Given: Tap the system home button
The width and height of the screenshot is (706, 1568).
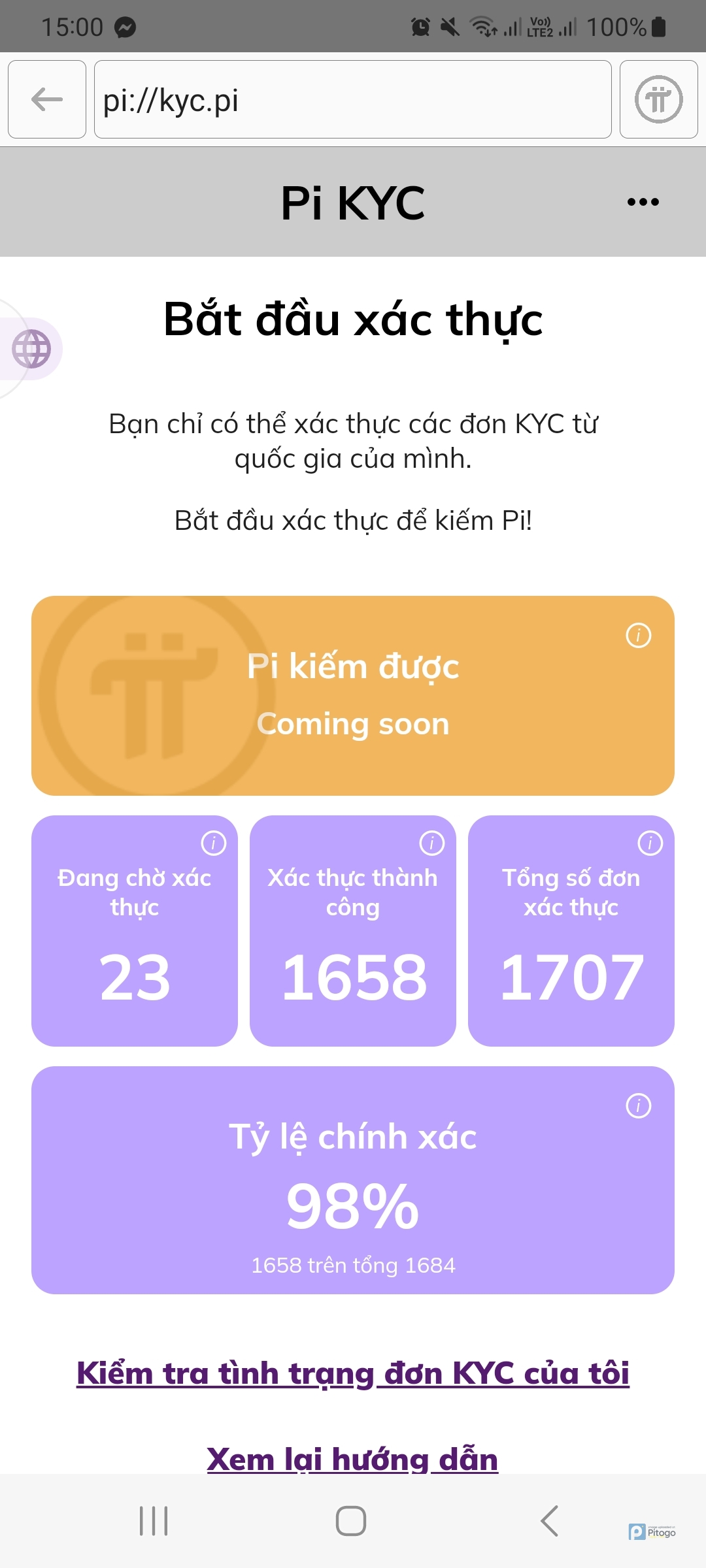Looking at the screenshot, I should 351,1521.
